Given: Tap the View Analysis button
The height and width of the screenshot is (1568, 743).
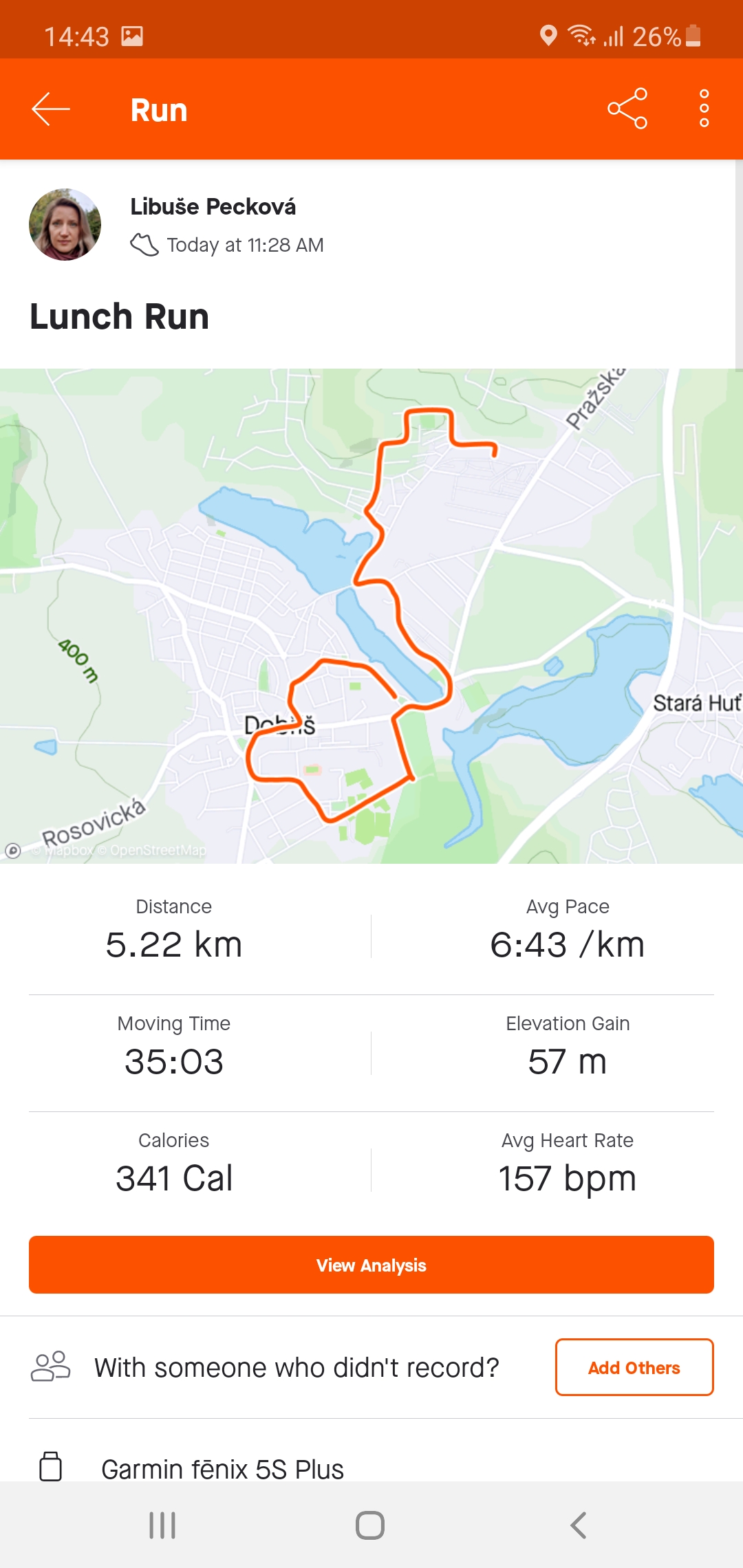Looking at the screenshot, I should pyautogui.click(x=371, y=1265).
